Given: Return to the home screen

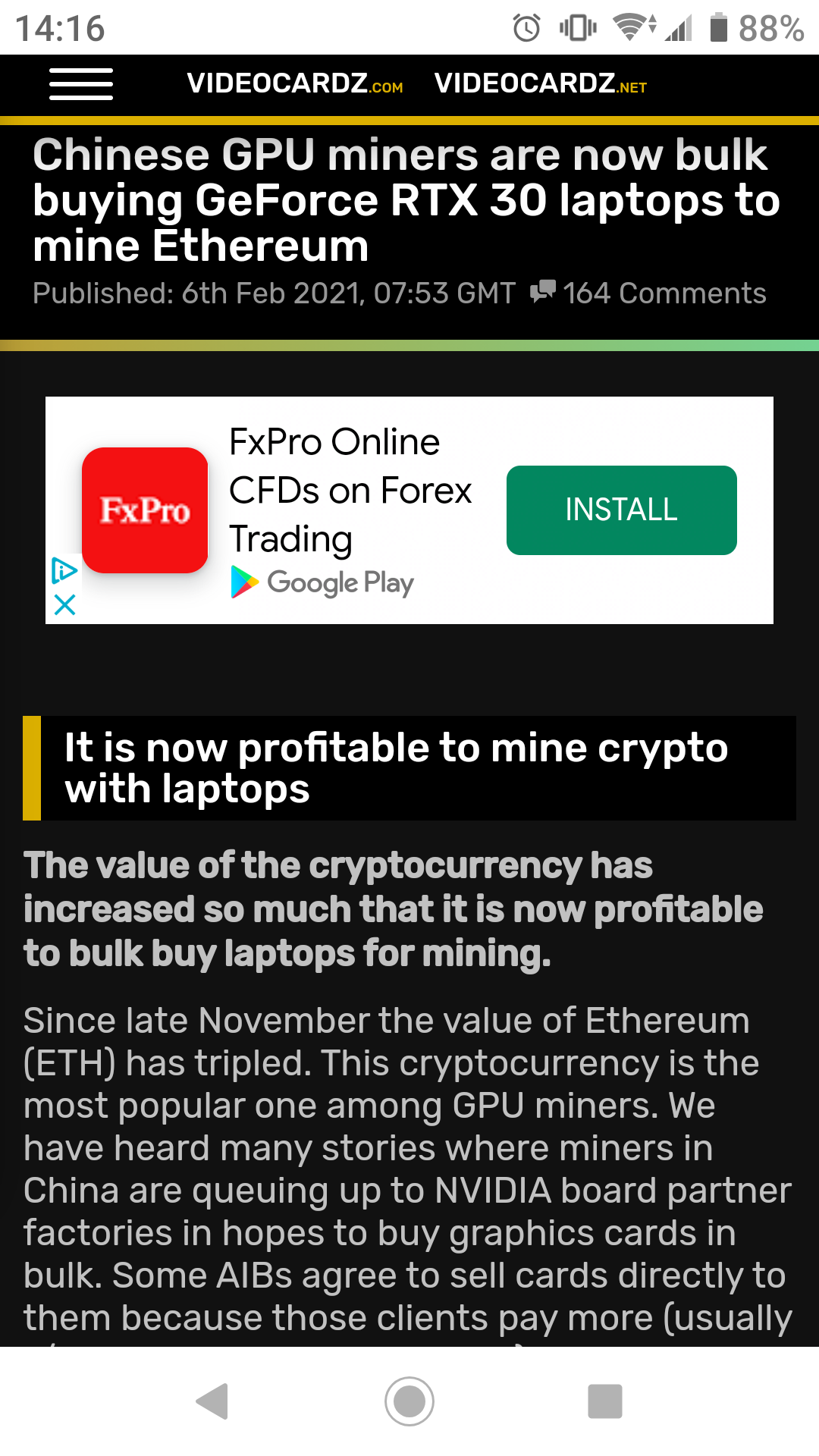Looking at the screenshot, I should [x=409, y=1401].
